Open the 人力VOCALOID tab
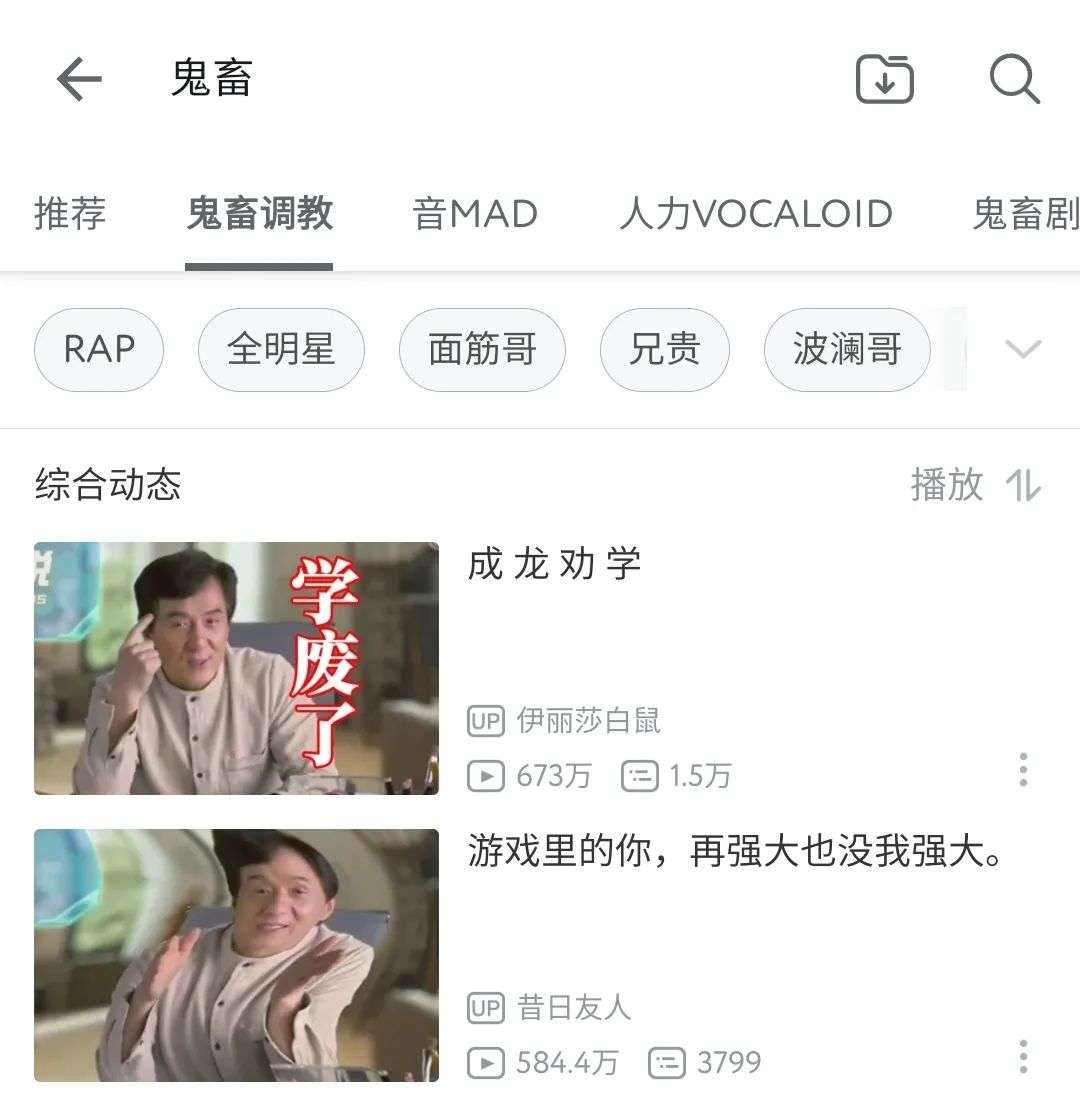Image resolution: width=1080 pixels, height=1103 pixels. (755, 214)
